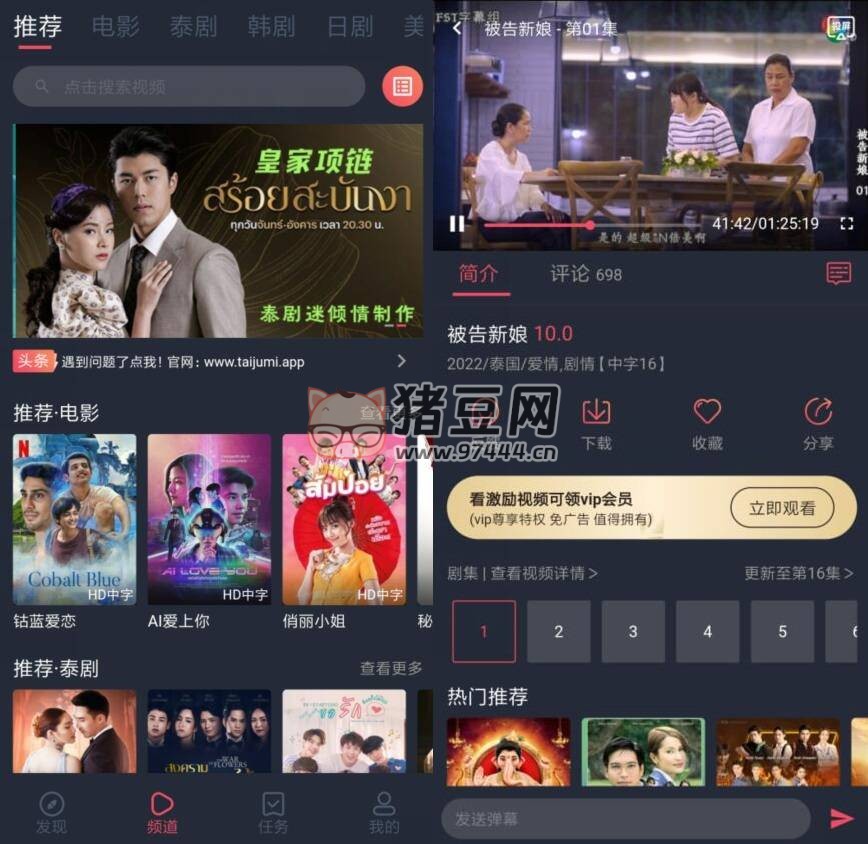Open the red category list icon

(x=402, y=87)
